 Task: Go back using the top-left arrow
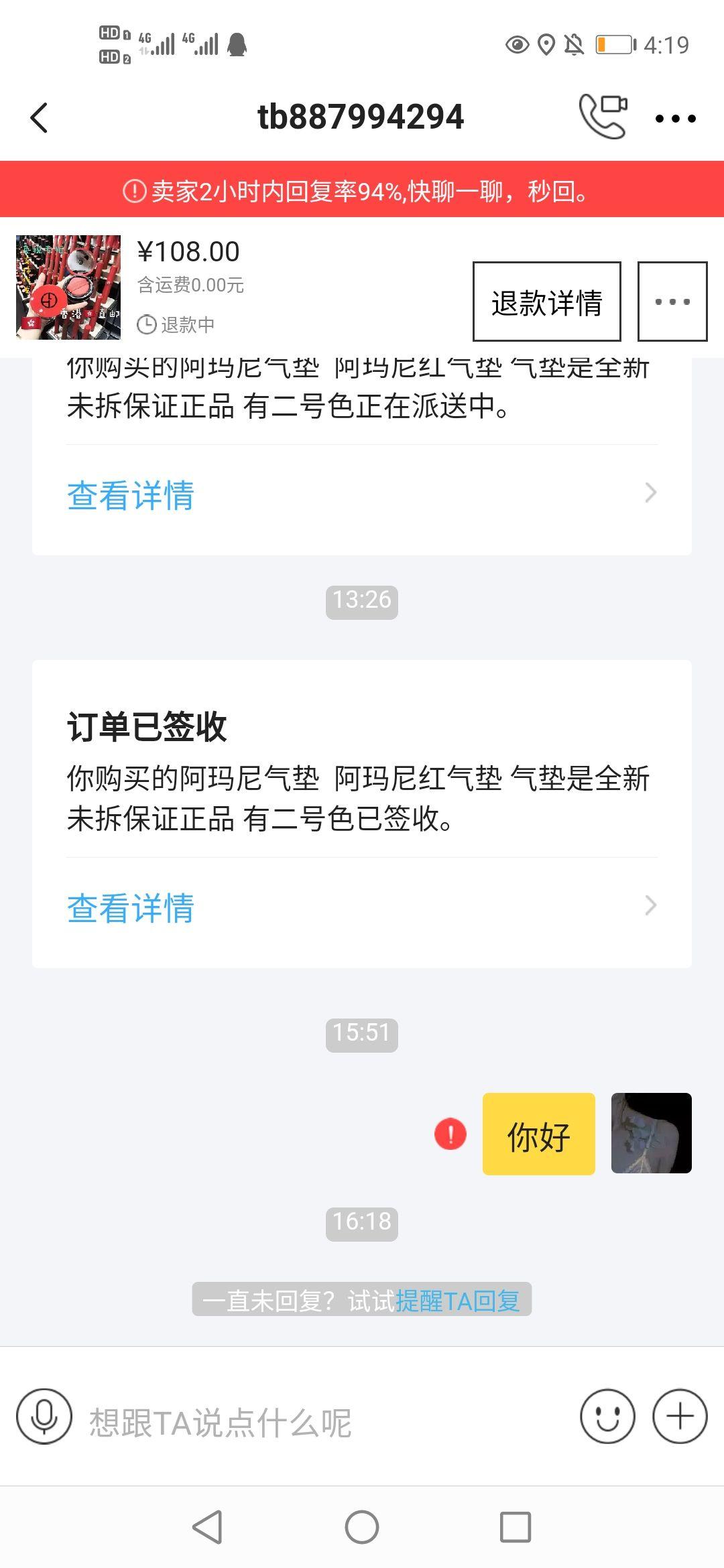(x=40, y=118)
